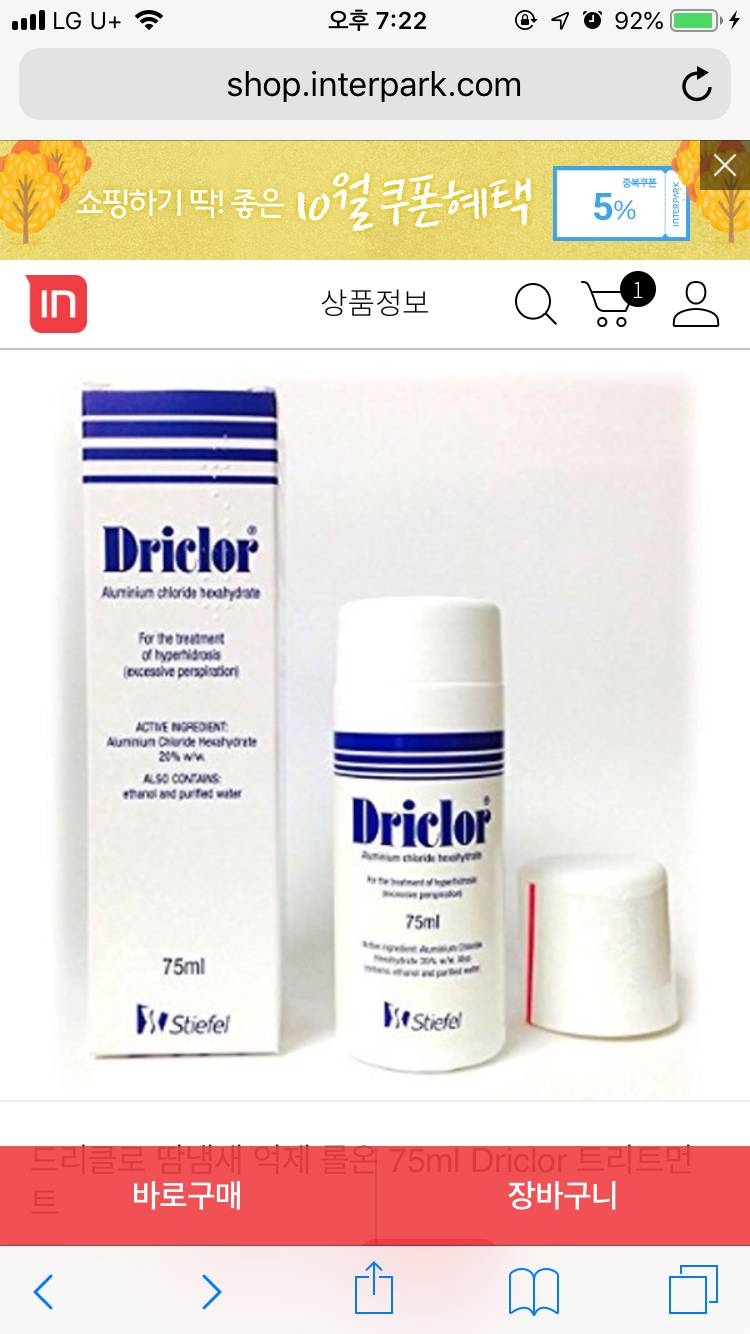The height and width of the screenshot is (1334, 750).
Task: Open the search icon on Interpark header
Action: (x=536, y=305)
